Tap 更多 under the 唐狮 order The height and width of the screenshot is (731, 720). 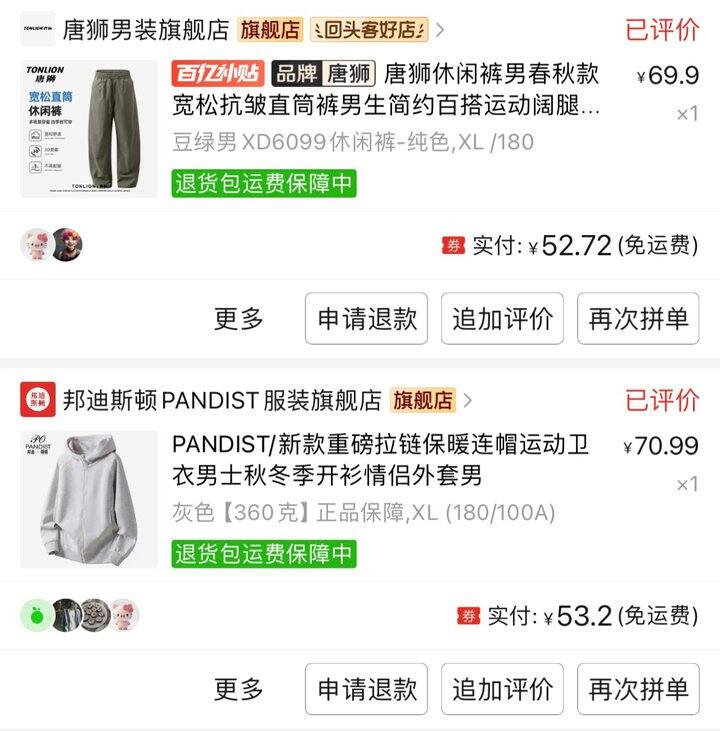pos(239,319)
